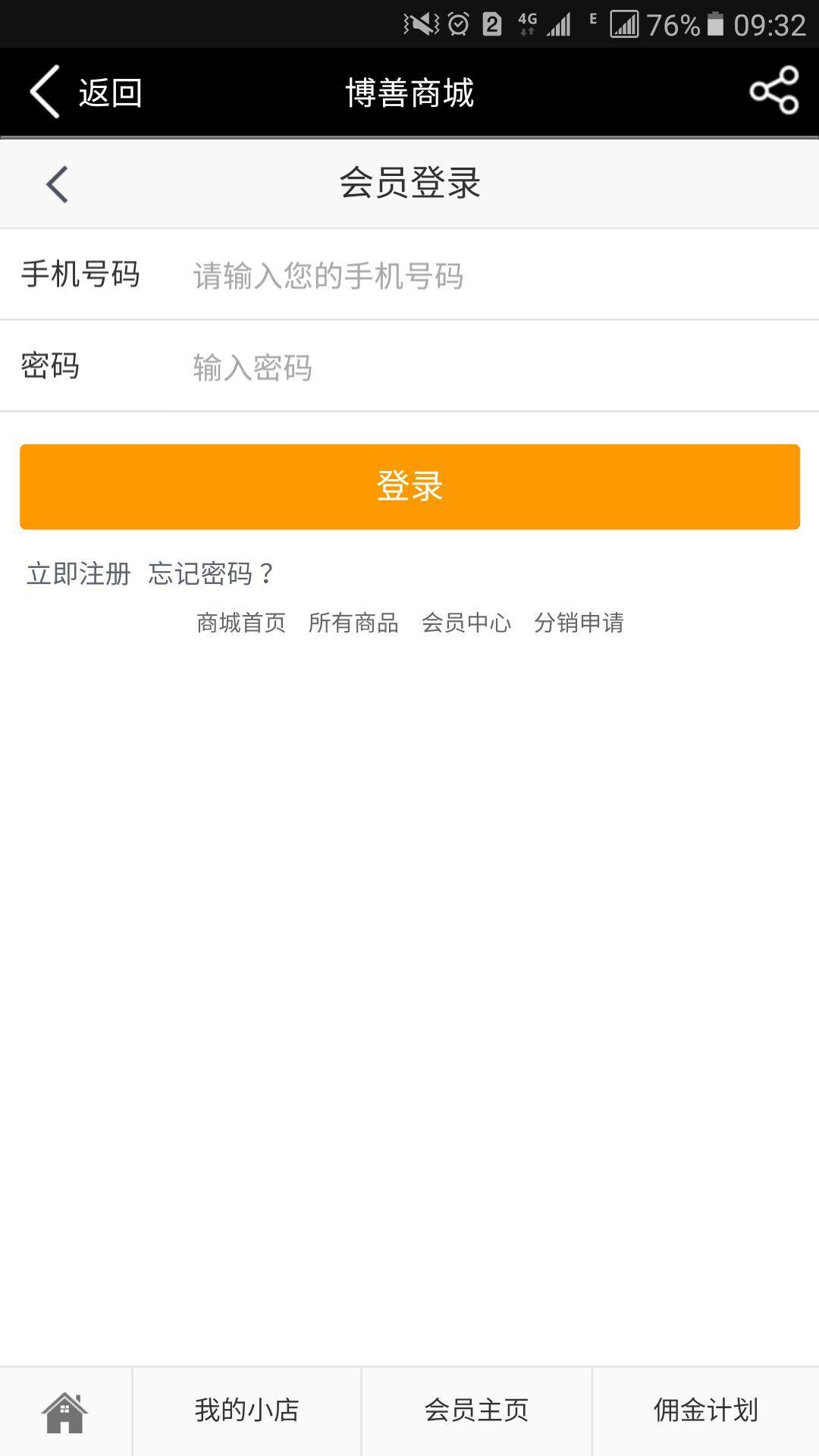Focus the 手机号码 phone number field
The height and width of the screenshot is (1456, 819).
click(485, 275)
